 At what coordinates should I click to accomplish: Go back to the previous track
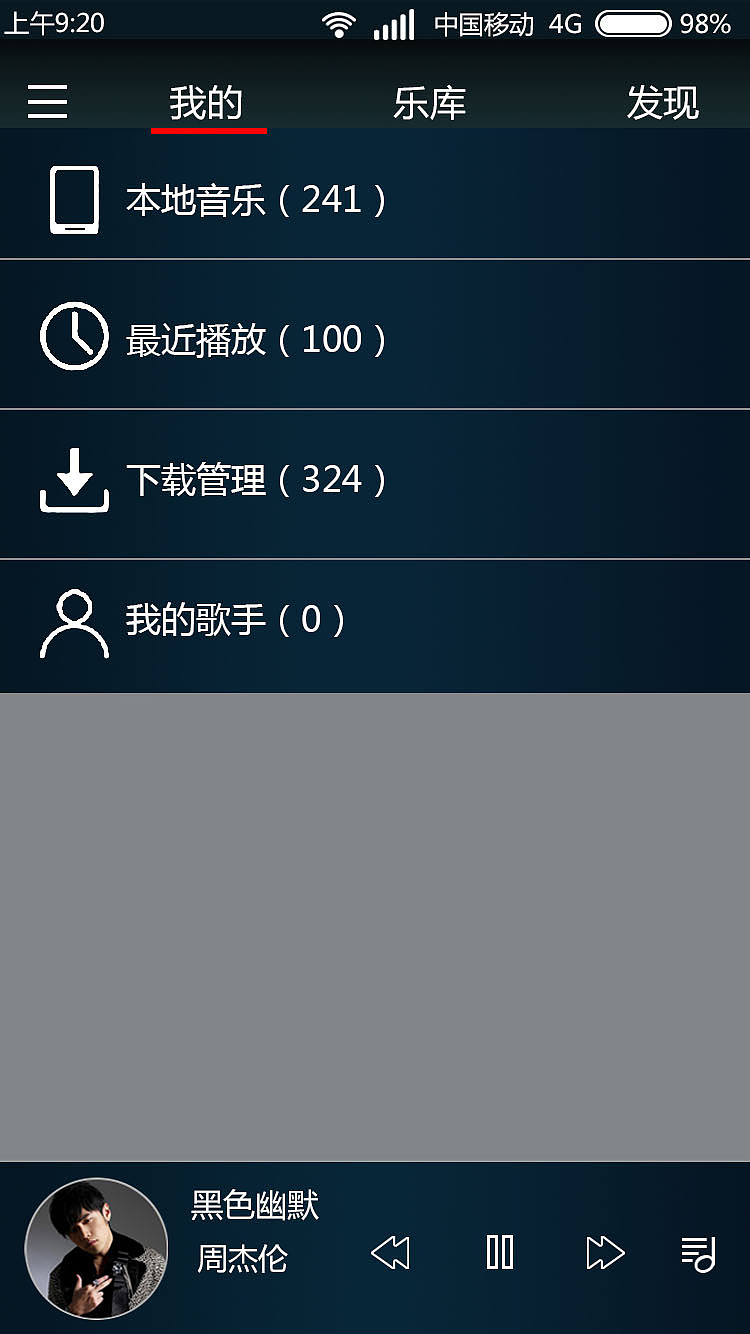392,1251
